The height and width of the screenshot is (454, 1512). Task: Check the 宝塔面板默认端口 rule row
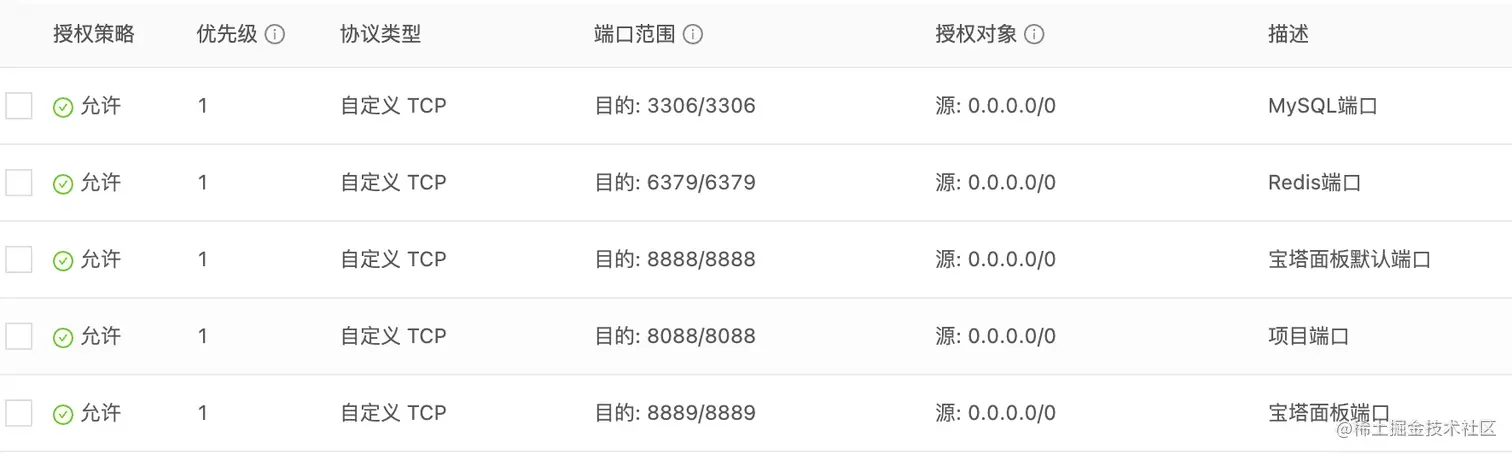[19, 260]
